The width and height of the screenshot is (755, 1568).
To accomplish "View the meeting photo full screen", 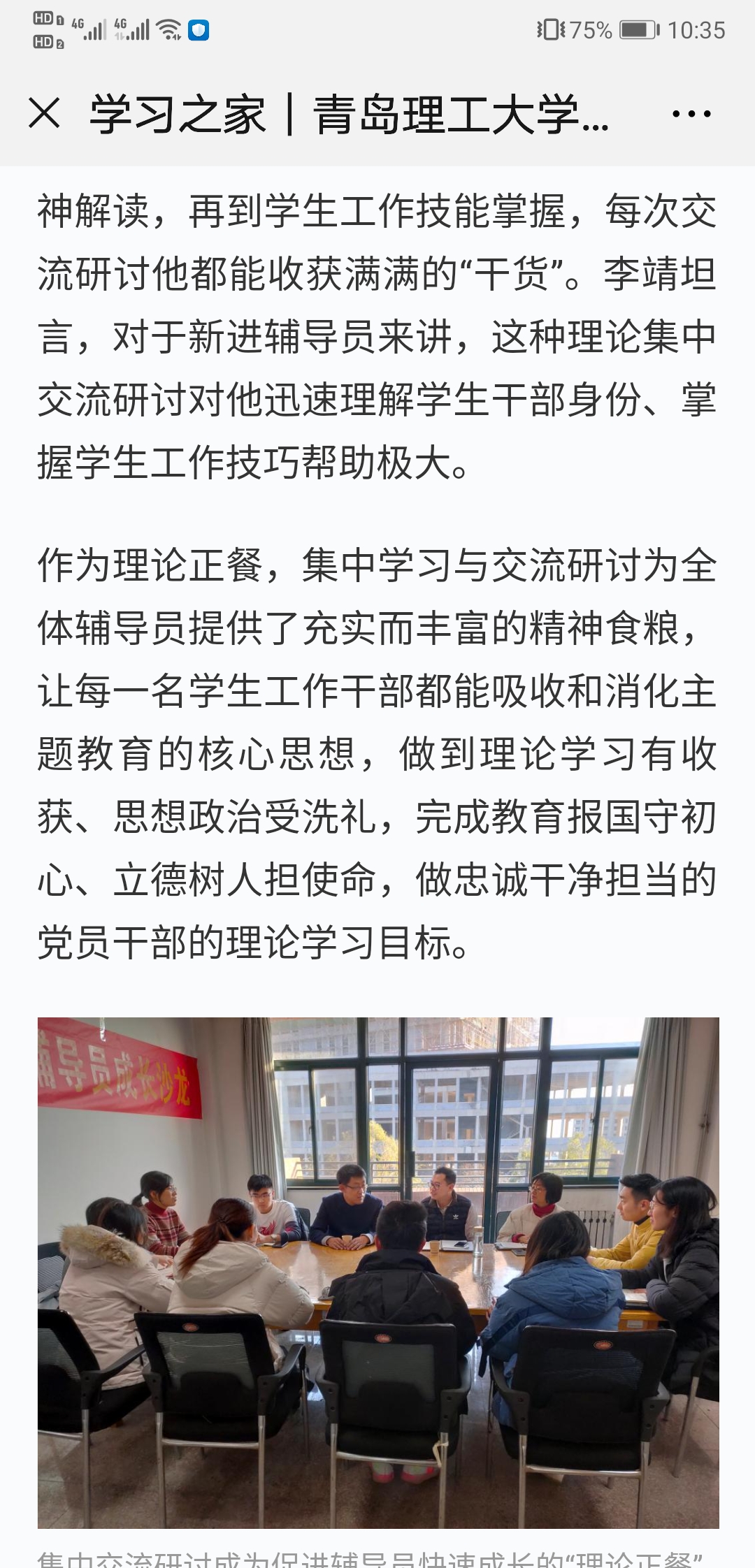I will pyautogui.click(x=377, y=1270).
